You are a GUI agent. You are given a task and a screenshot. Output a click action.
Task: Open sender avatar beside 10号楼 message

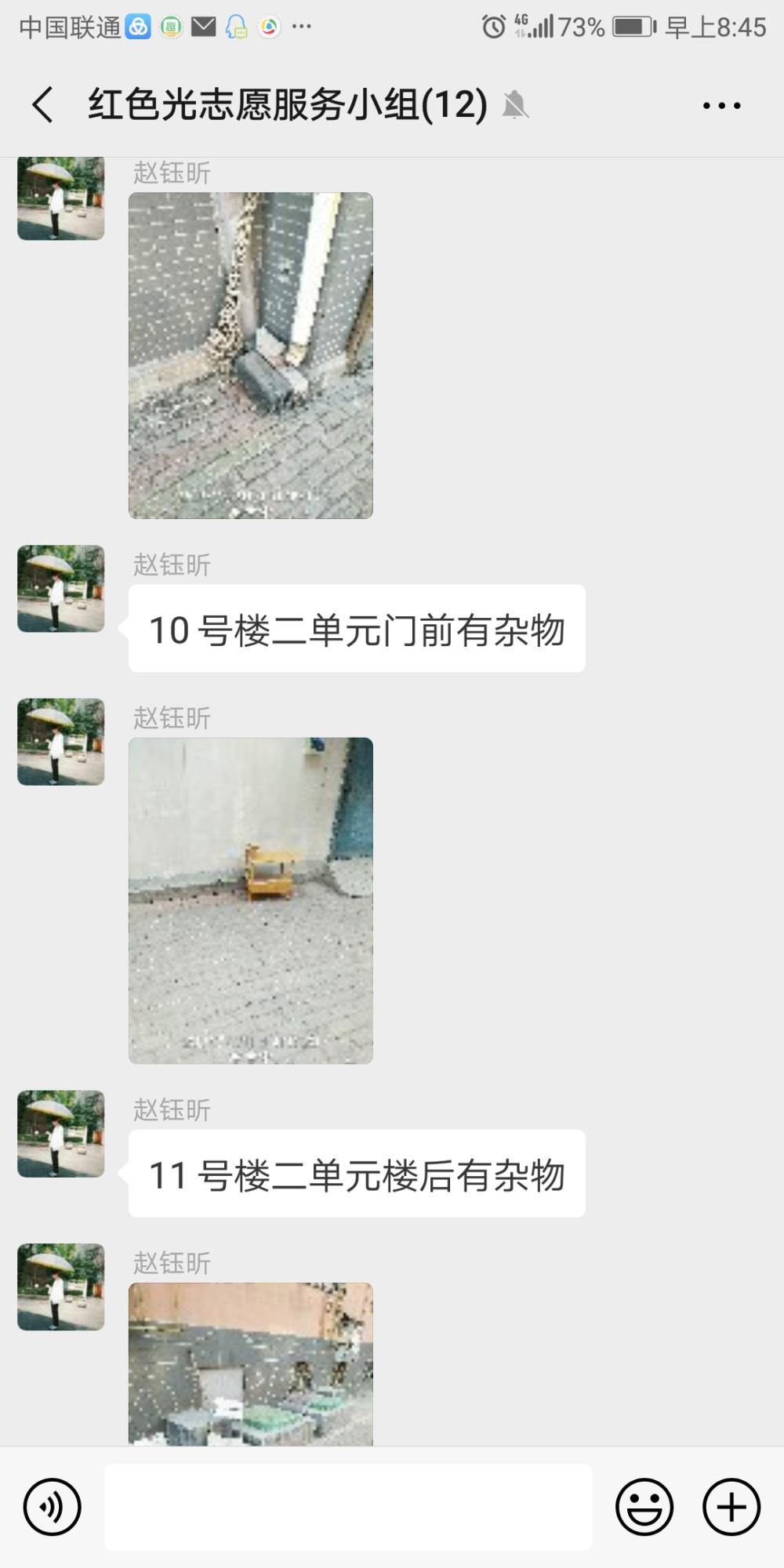click(61, 589)
